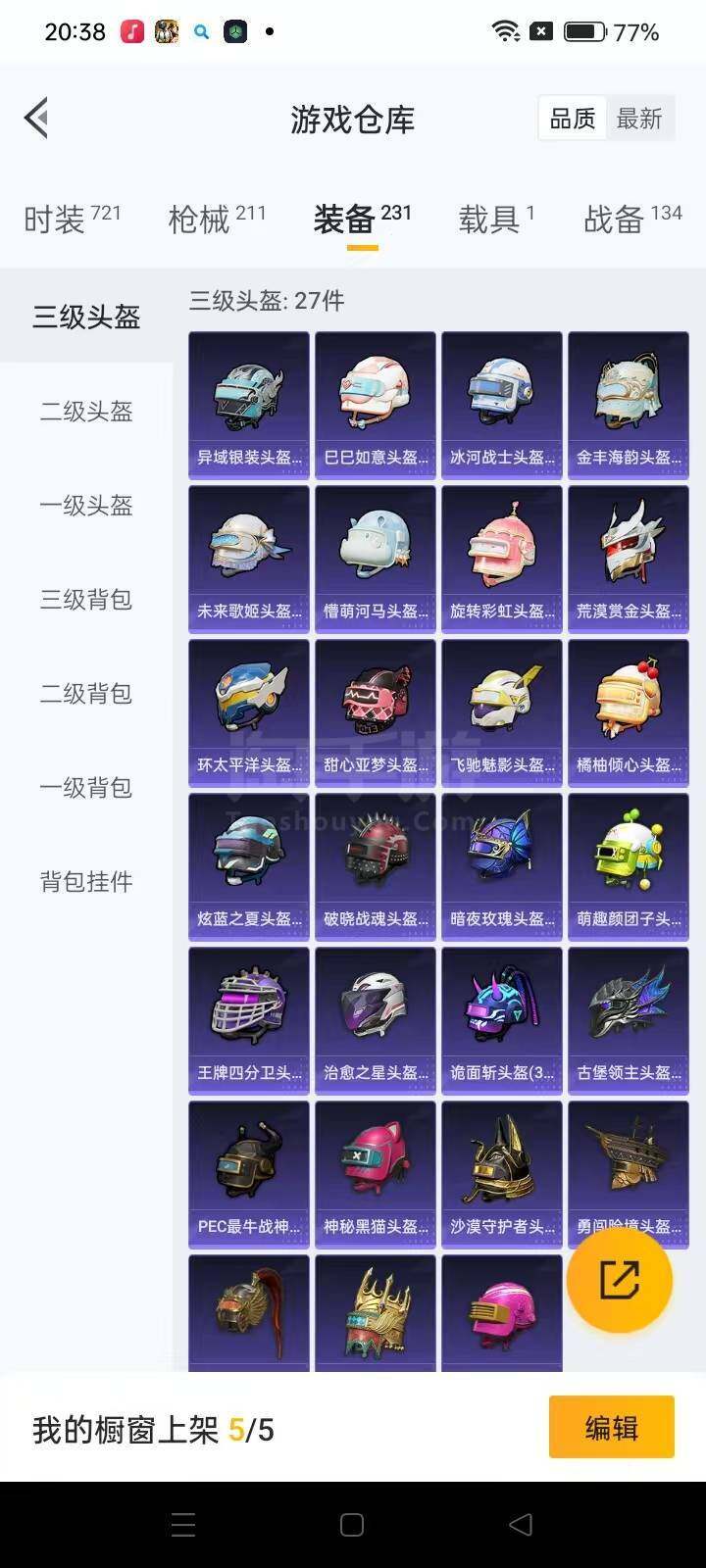This screenshot has width=706, height=1568.
Task: Select the 三级背包 category
Action: pos(86,600)
